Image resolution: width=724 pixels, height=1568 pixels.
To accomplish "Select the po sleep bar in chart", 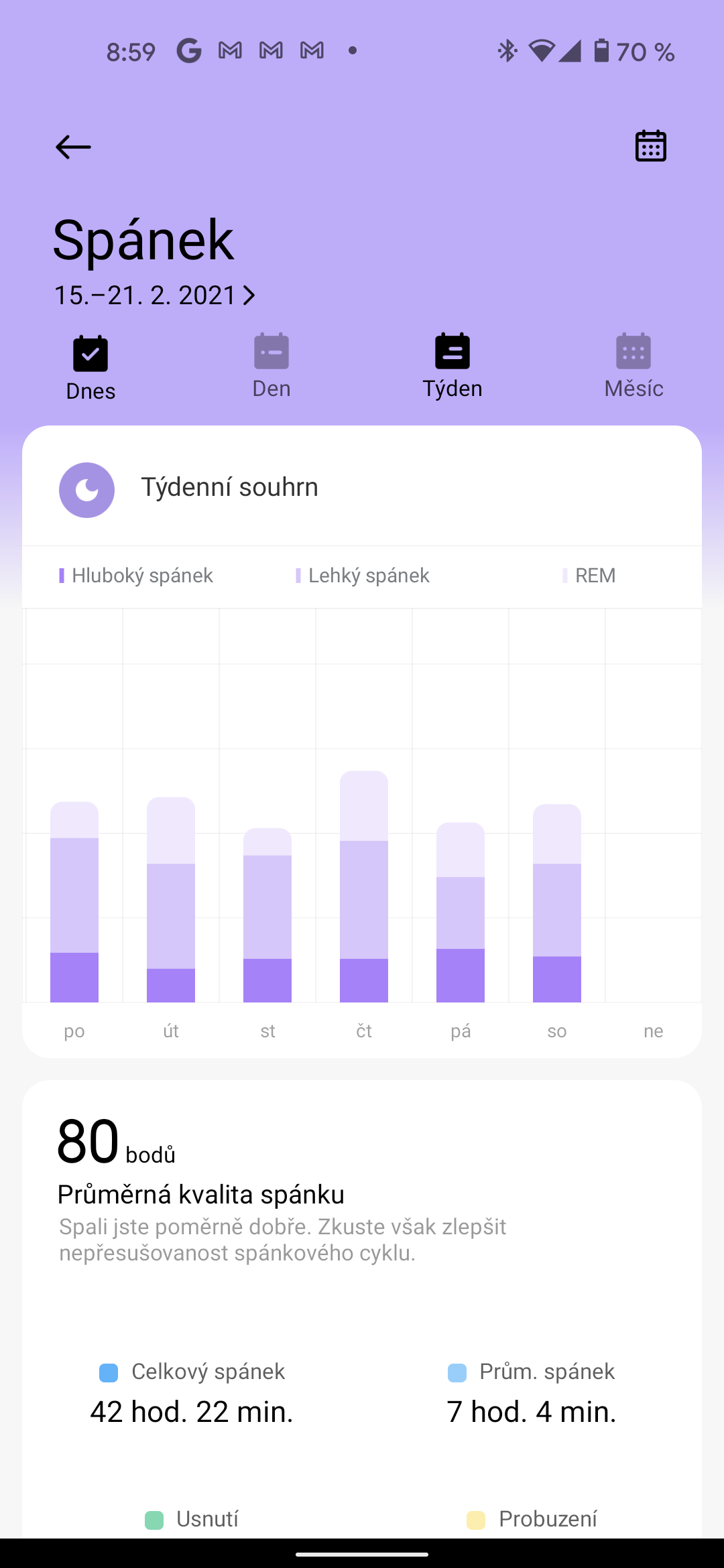I will [x=74, y=901].
